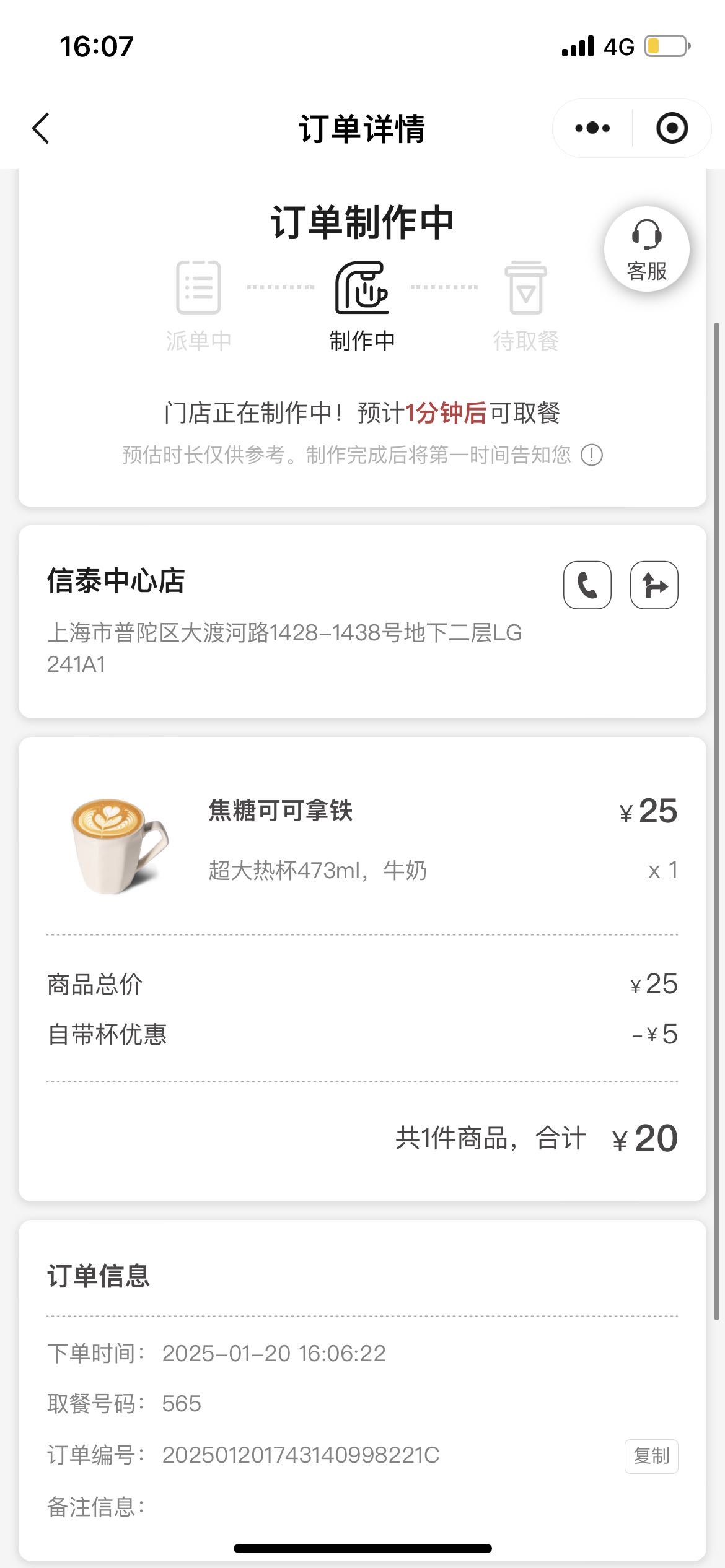Image resolution: width=725 pixels, height=1568 pixels.
Task: Open the mini program more options menu
Action: pos(592,128)
